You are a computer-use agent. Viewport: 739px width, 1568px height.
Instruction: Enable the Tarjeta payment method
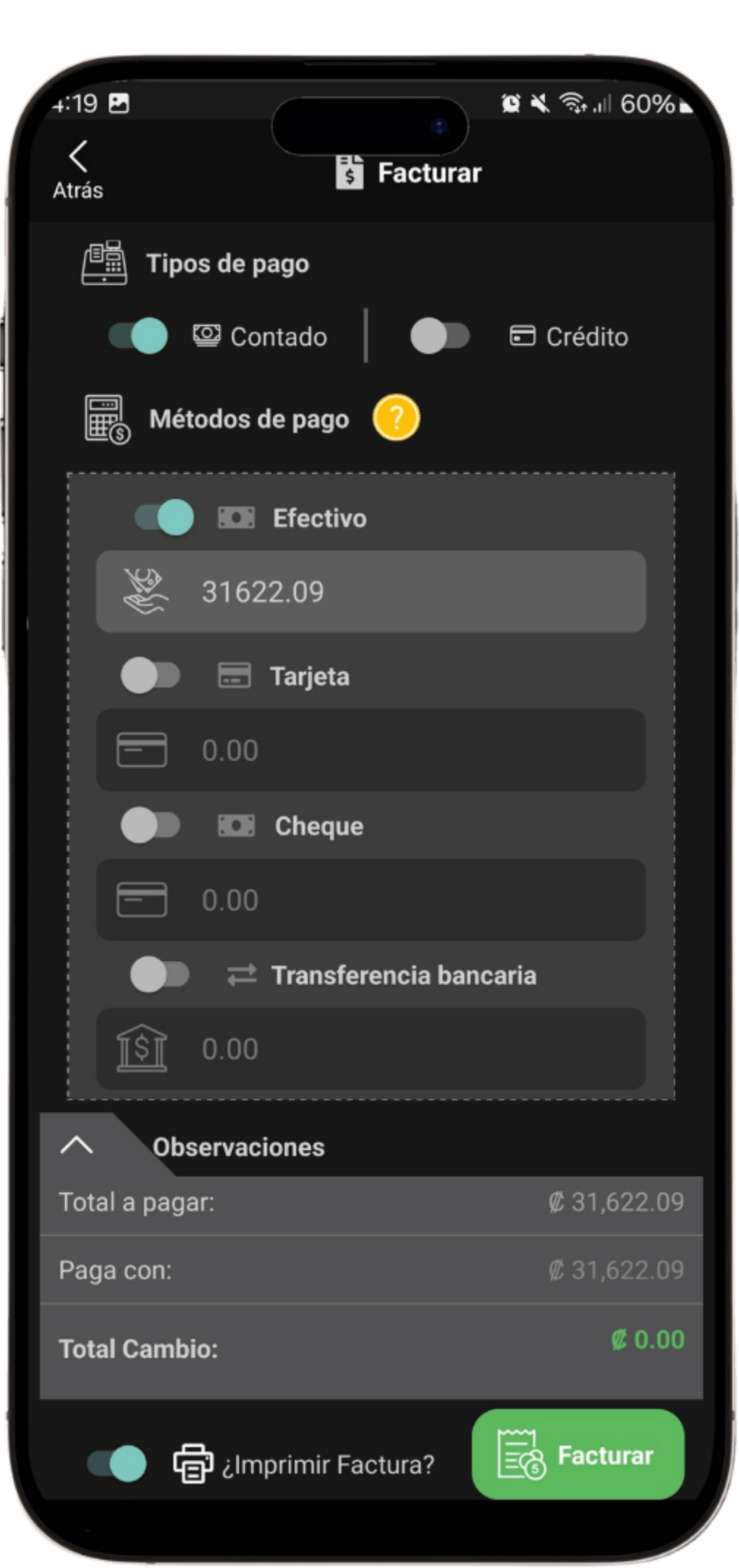pos(150,676)
